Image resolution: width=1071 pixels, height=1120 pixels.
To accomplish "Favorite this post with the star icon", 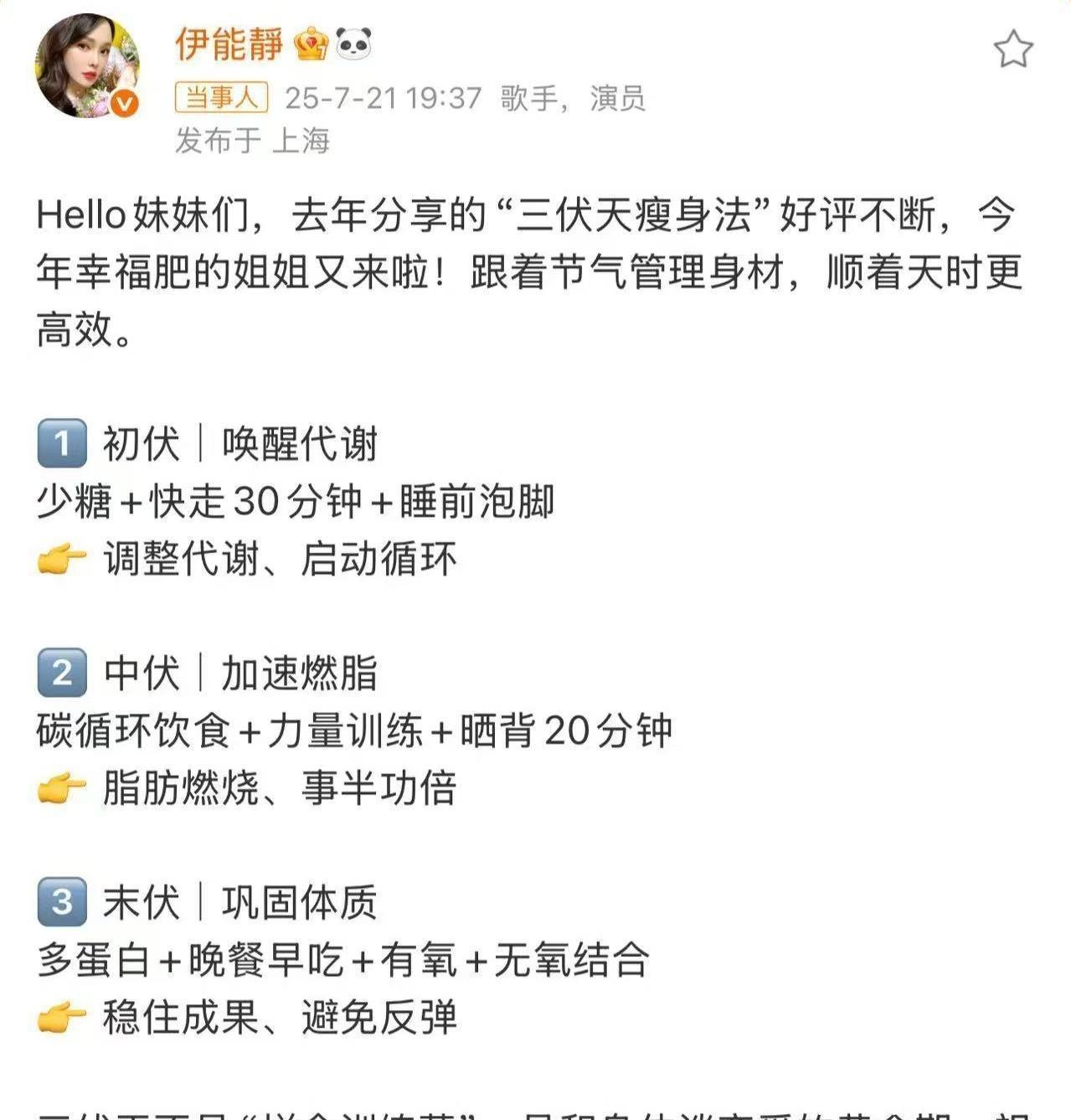I will point(1013,49).
